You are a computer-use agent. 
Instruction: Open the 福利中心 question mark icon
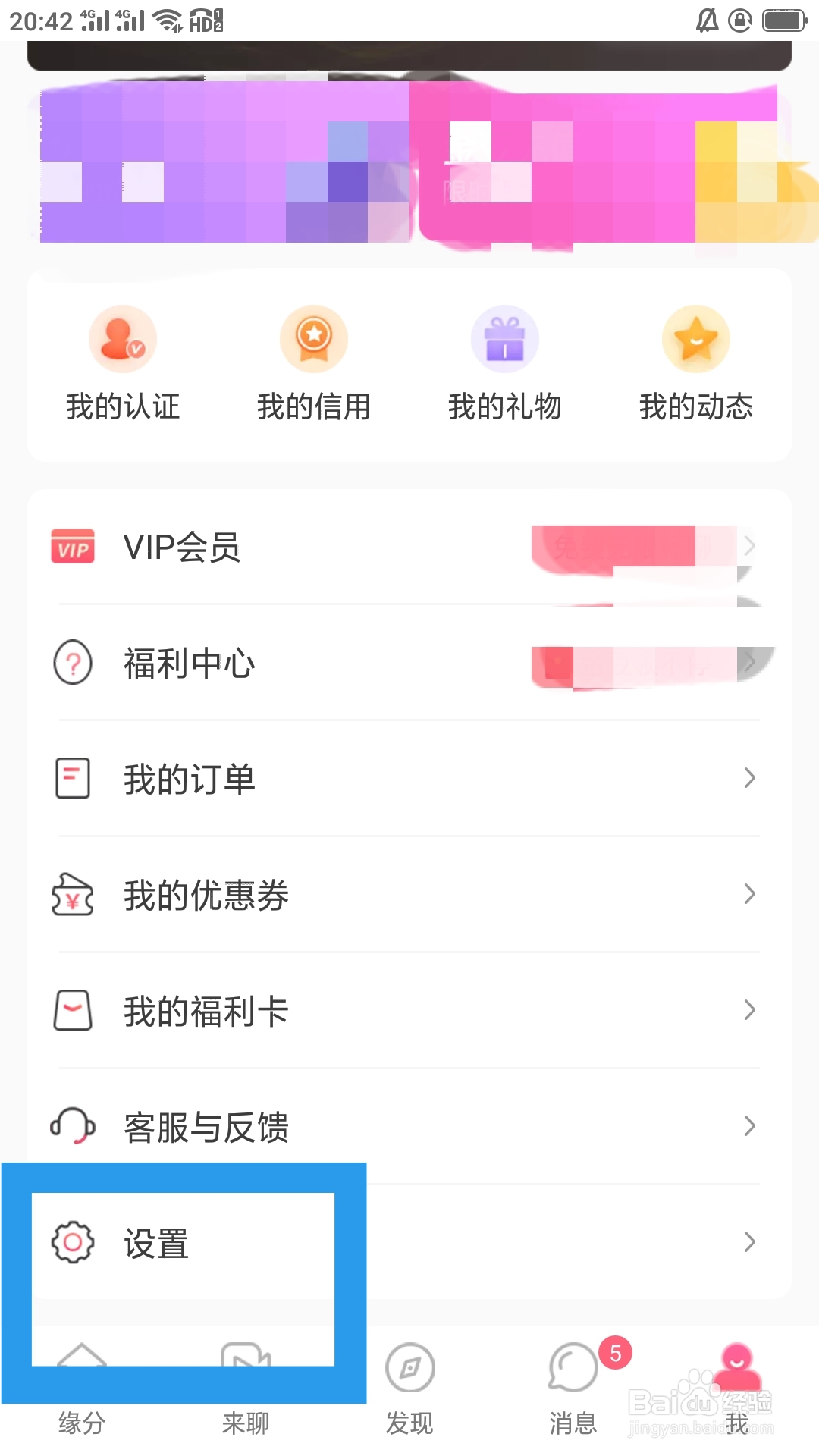click(74, 662)
